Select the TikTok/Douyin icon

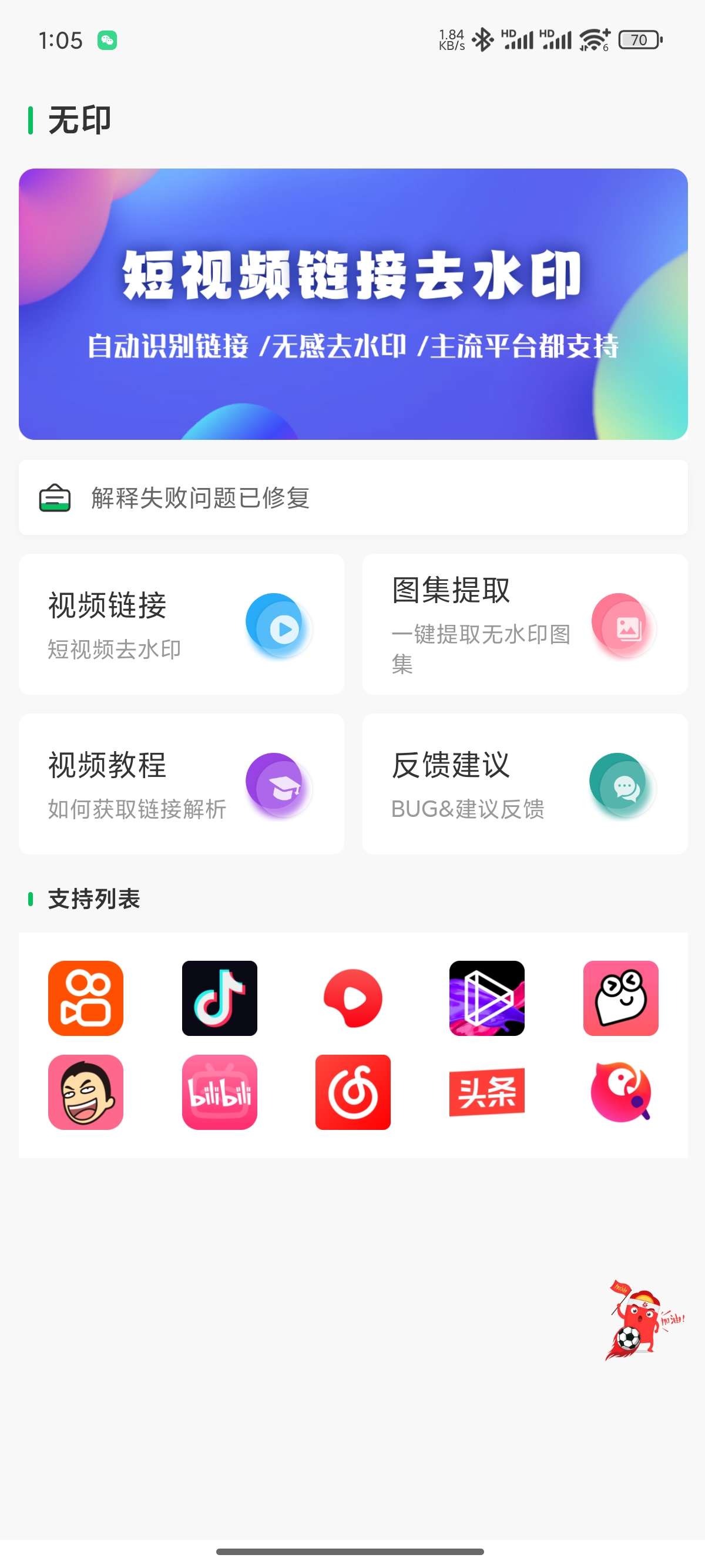click(219, 998)
